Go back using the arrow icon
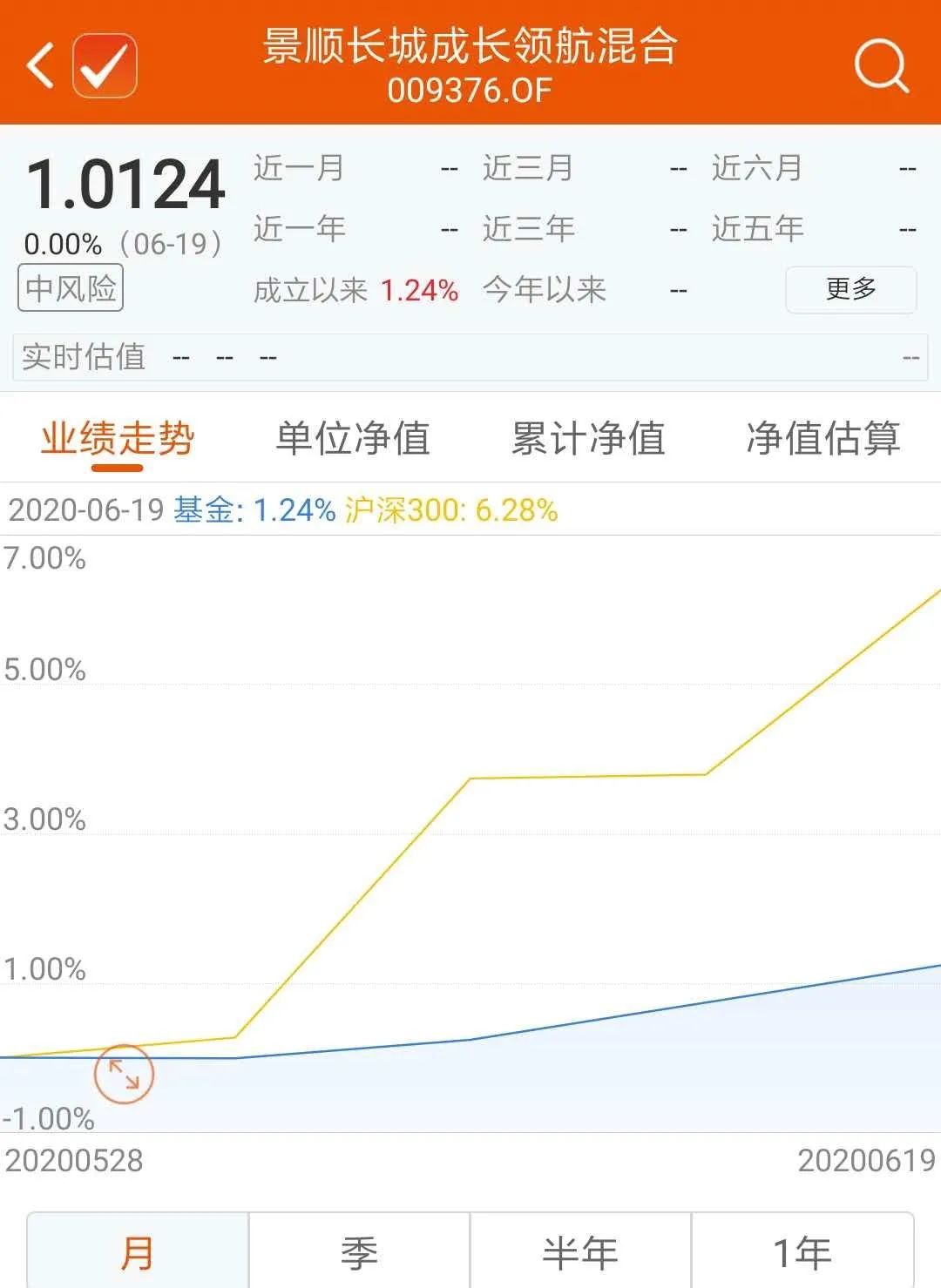The width and height of the screenshot is (941, 1288). point(41,65)
